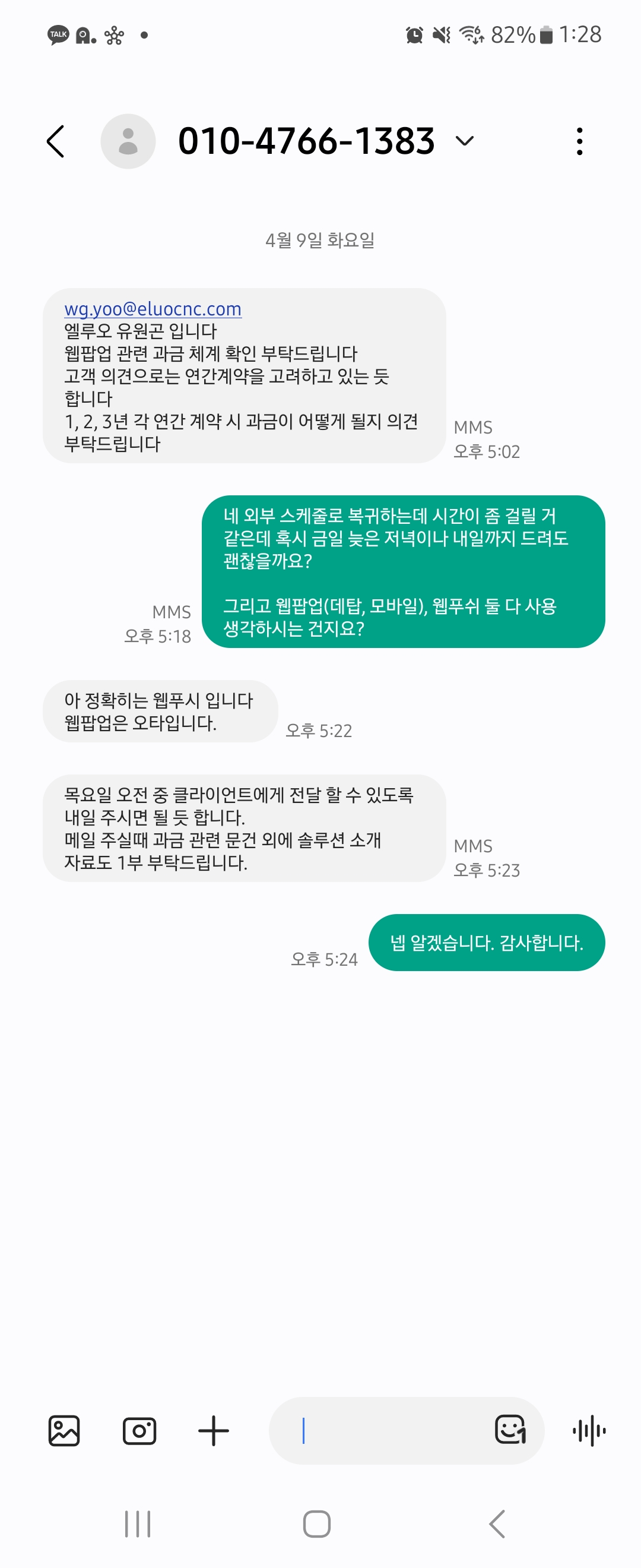Screen dimensions: 641x1568
Task: Open the three-dot overflow menu
Action: point(580,141)
